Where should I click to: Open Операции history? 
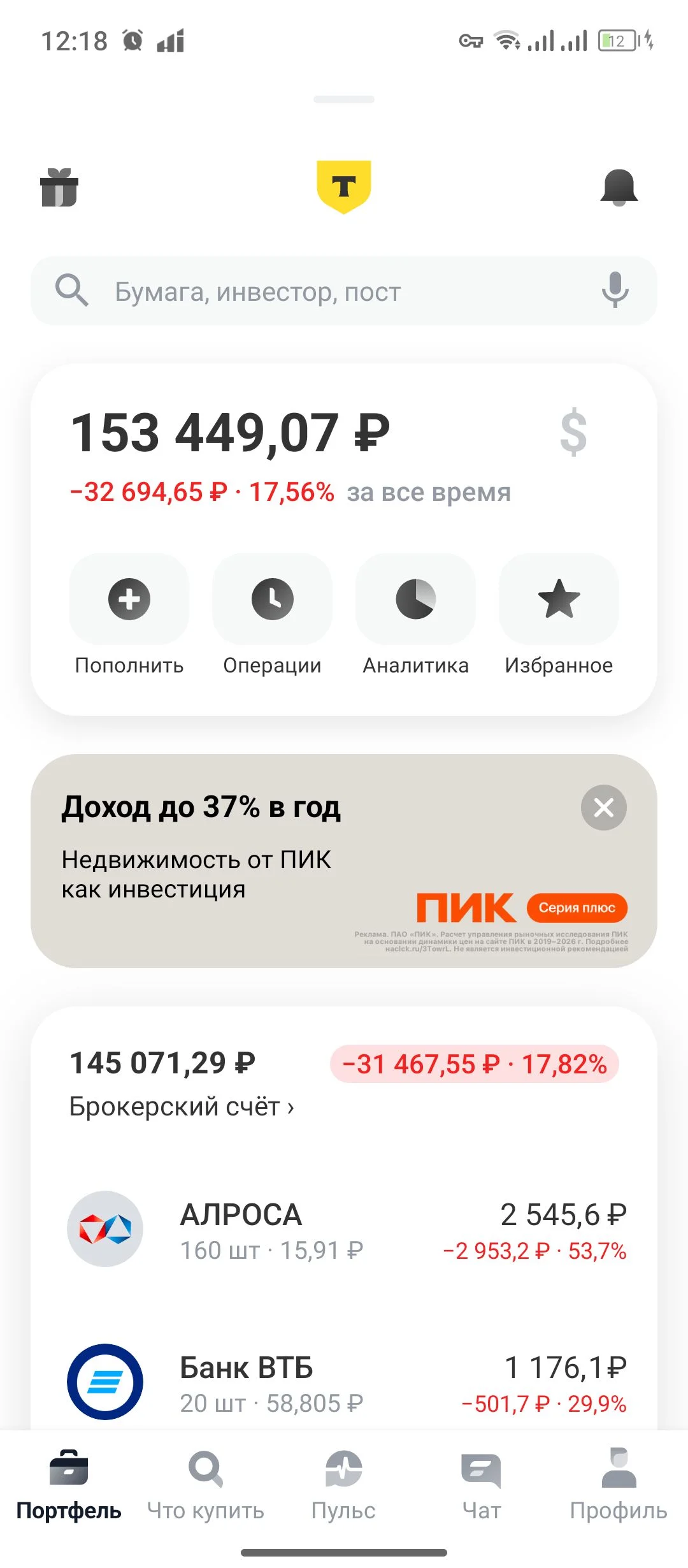coord(272,616)
